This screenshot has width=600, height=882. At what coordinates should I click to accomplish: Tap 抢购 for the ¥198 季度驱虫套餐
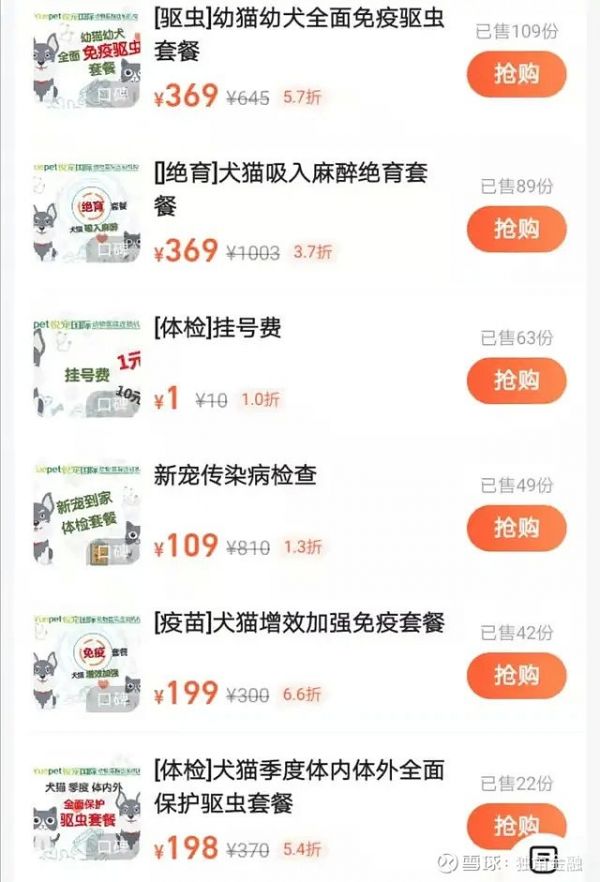pos(516,826)
